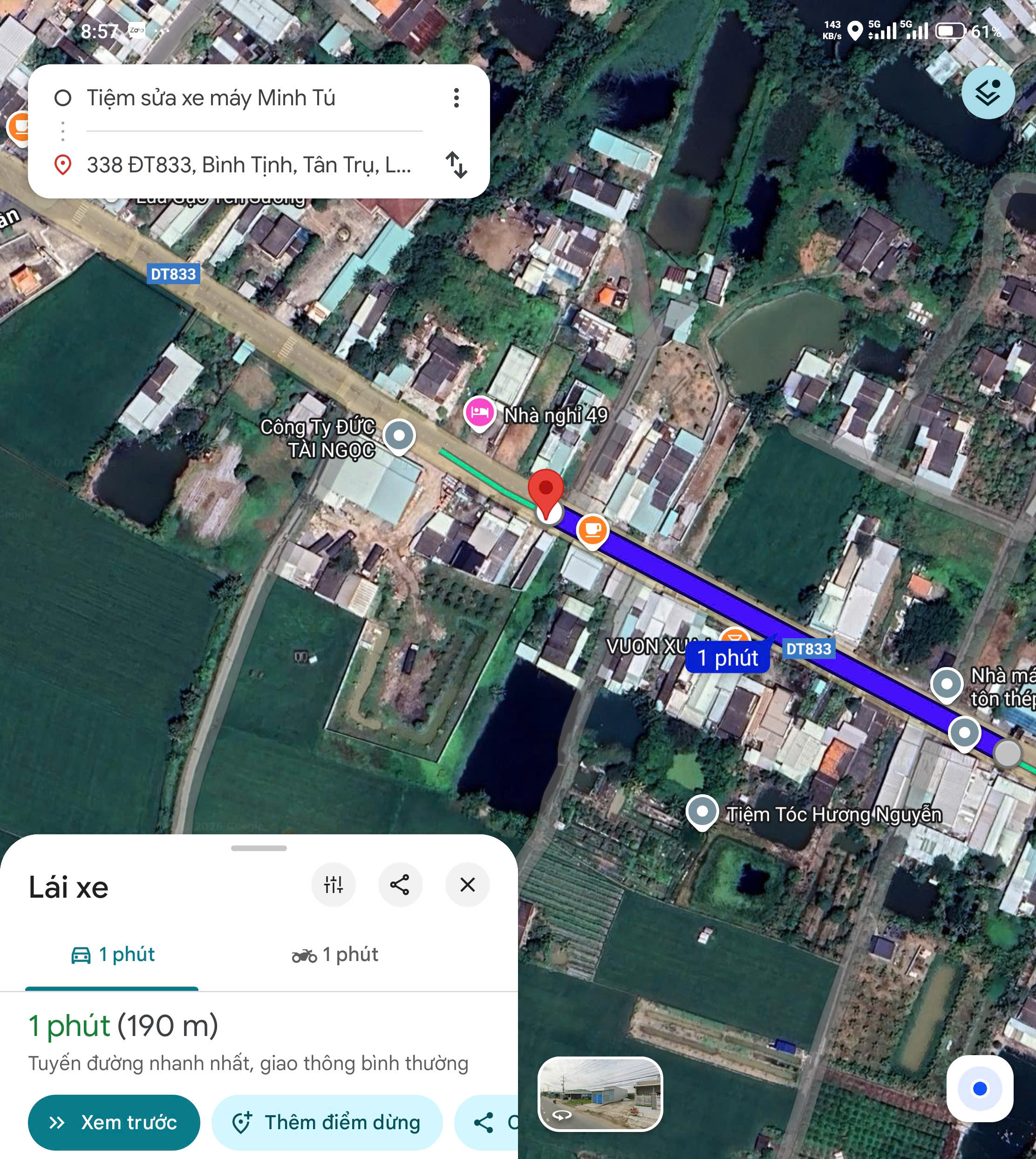Viewport: 1036px width, 1159px height.
Task: Tap the drag handle atop the directions sheet
Action: coord(259,848)
